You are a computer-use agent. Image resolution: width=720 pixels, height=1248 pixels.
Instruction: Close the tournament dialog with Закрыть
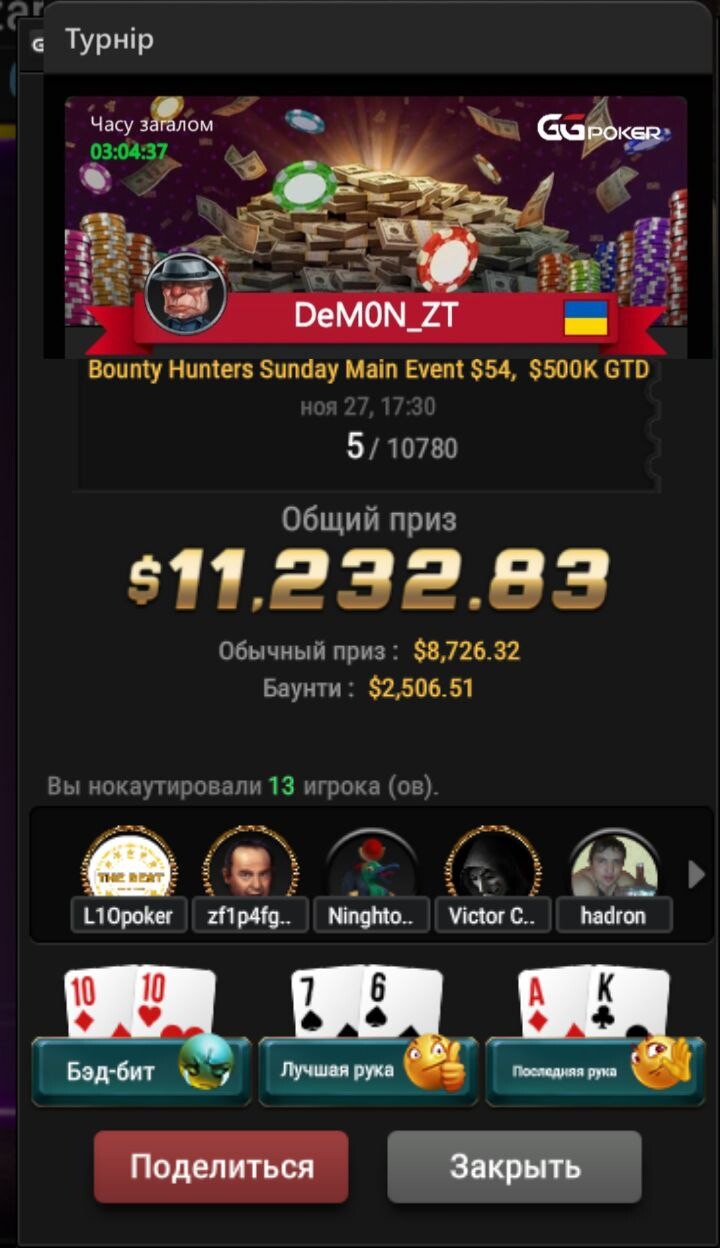[x=514, y=1166]
